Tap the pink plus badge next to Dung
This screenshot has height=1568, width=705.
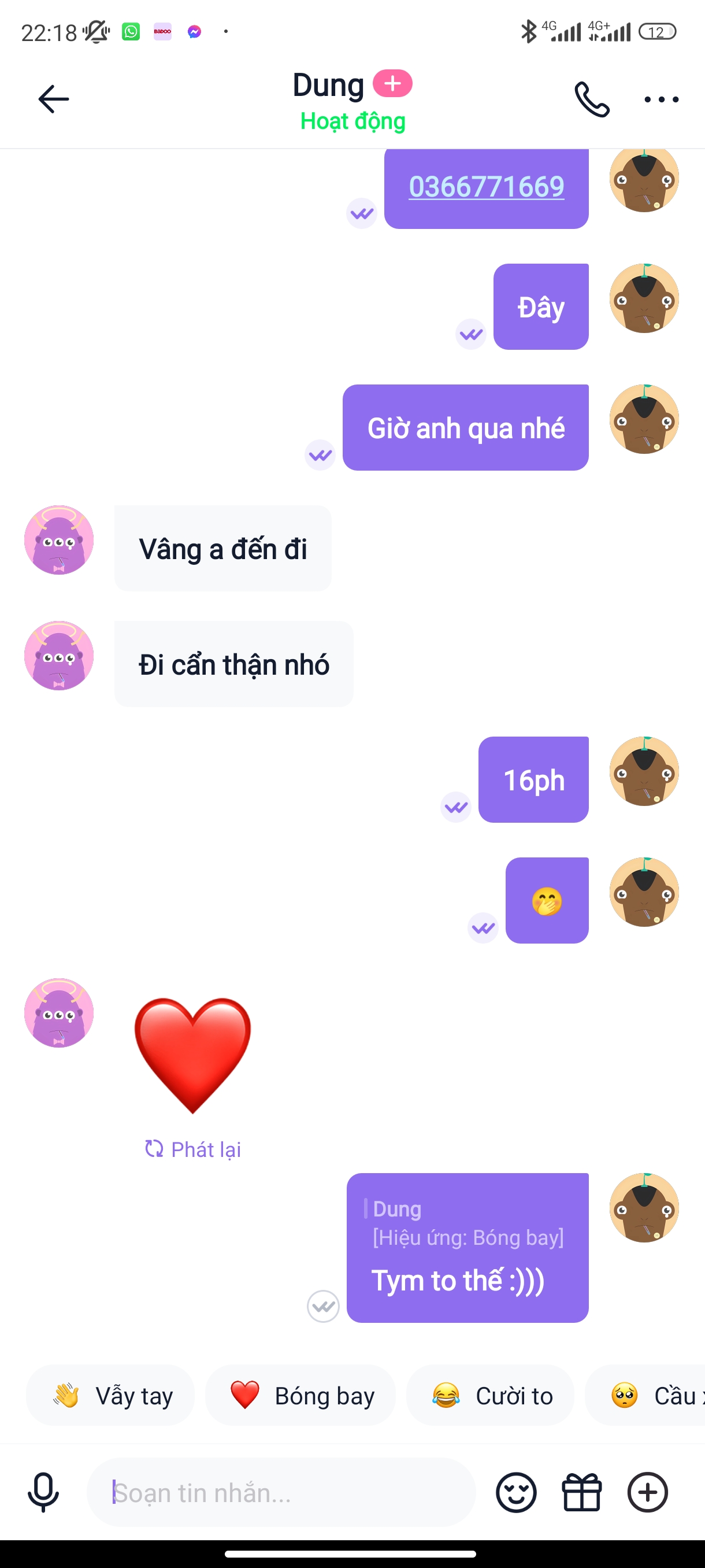click(392, 83)
